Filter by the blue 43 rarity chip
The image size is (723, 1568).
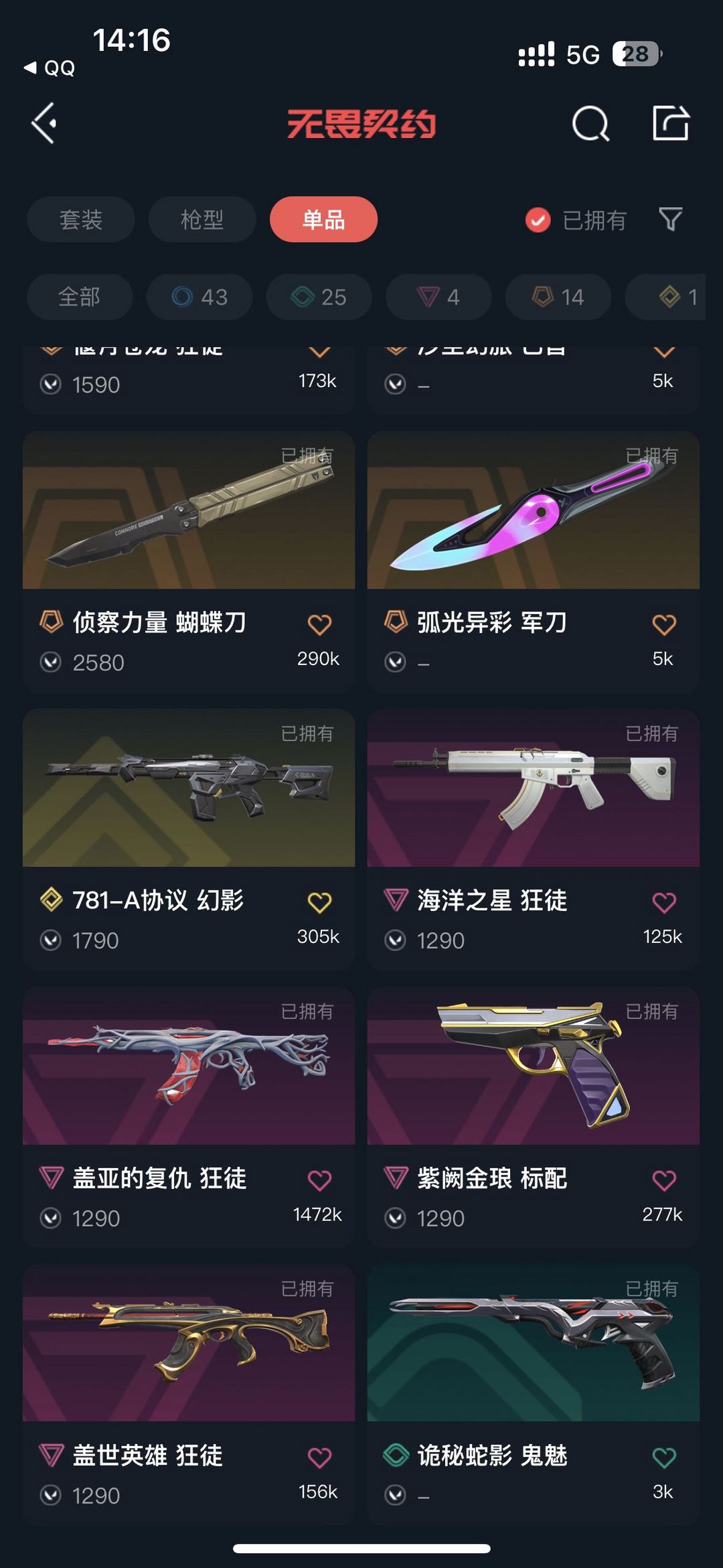point(199,297)
